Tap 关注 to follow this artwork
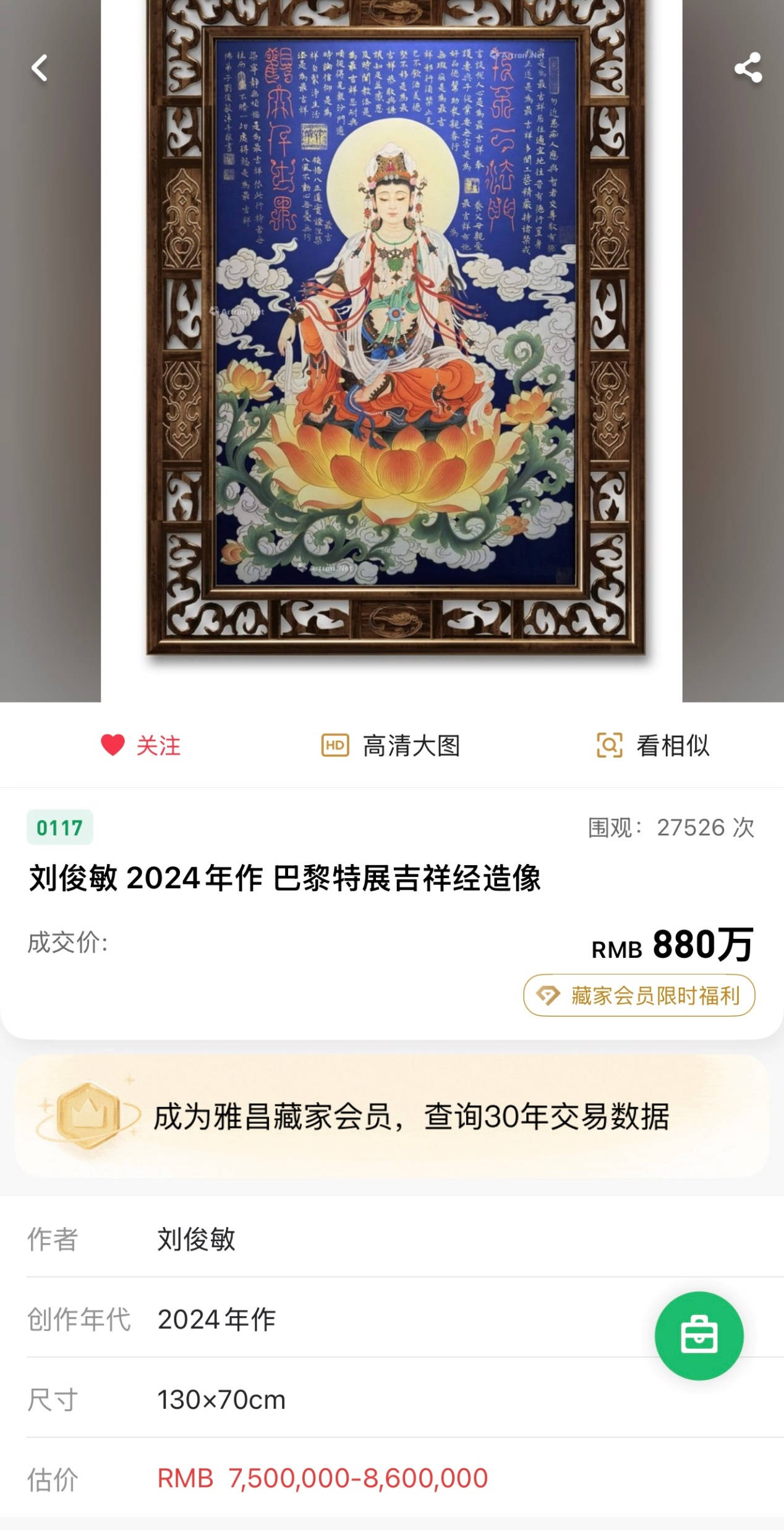Viewport: 784px width, 1530px height. [x=141, y=745]
